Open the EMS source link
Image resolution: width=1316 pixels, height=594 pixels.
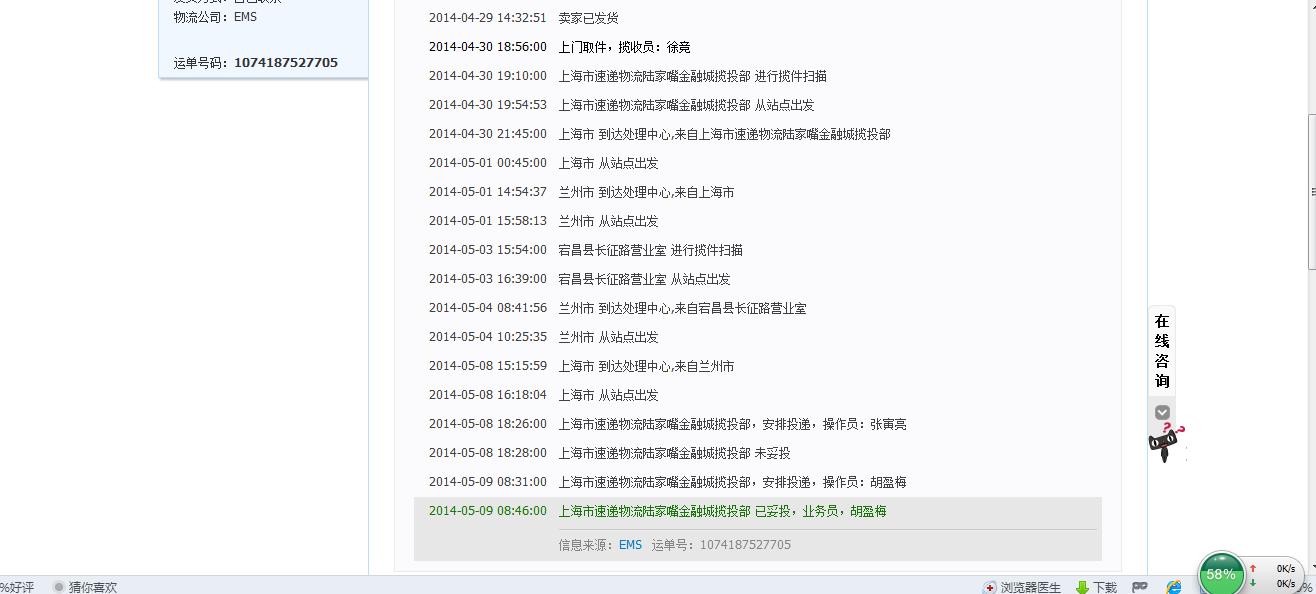pos(630,545)
